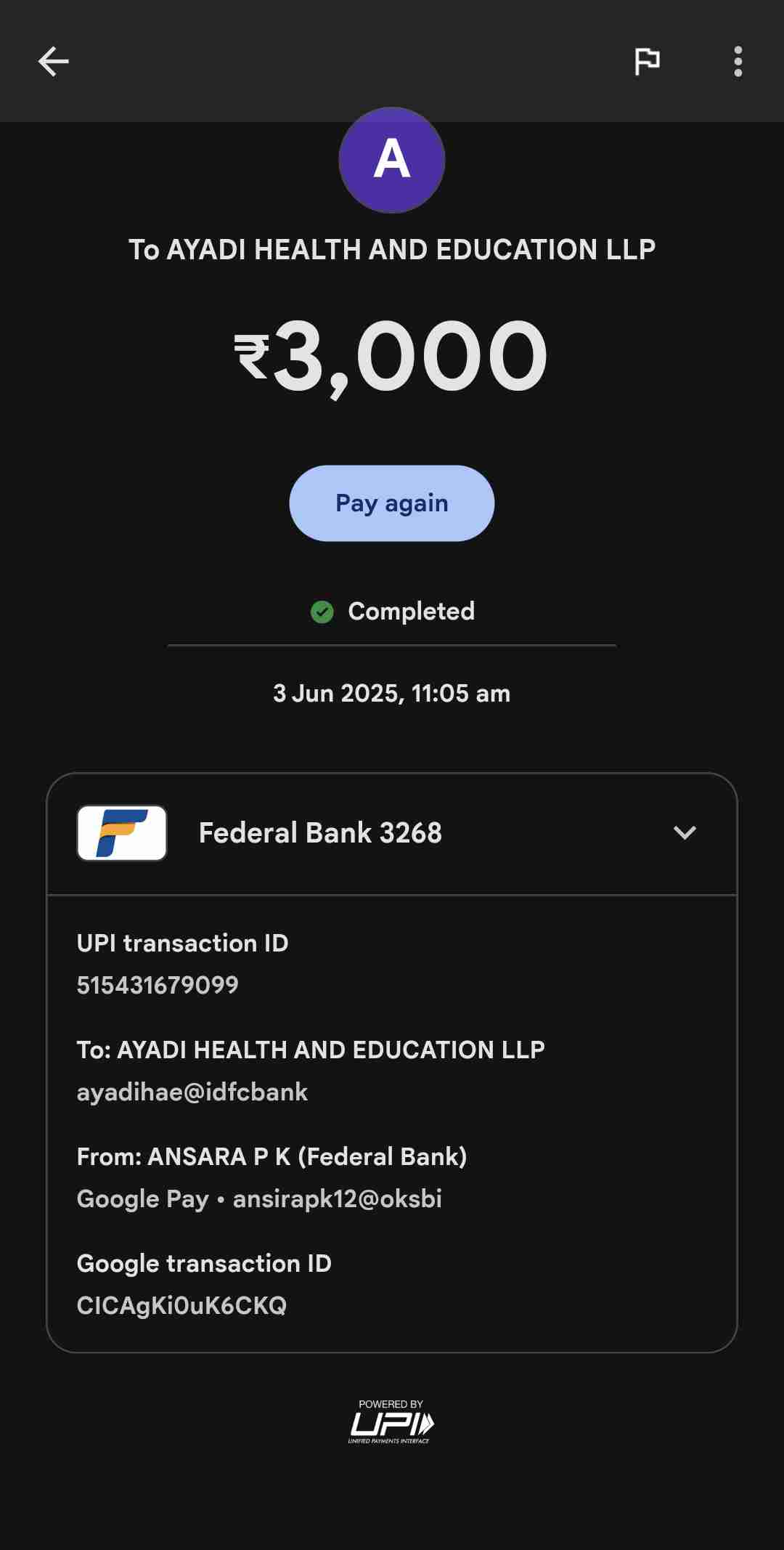Go back using the arrow icon

click(54, 62)
